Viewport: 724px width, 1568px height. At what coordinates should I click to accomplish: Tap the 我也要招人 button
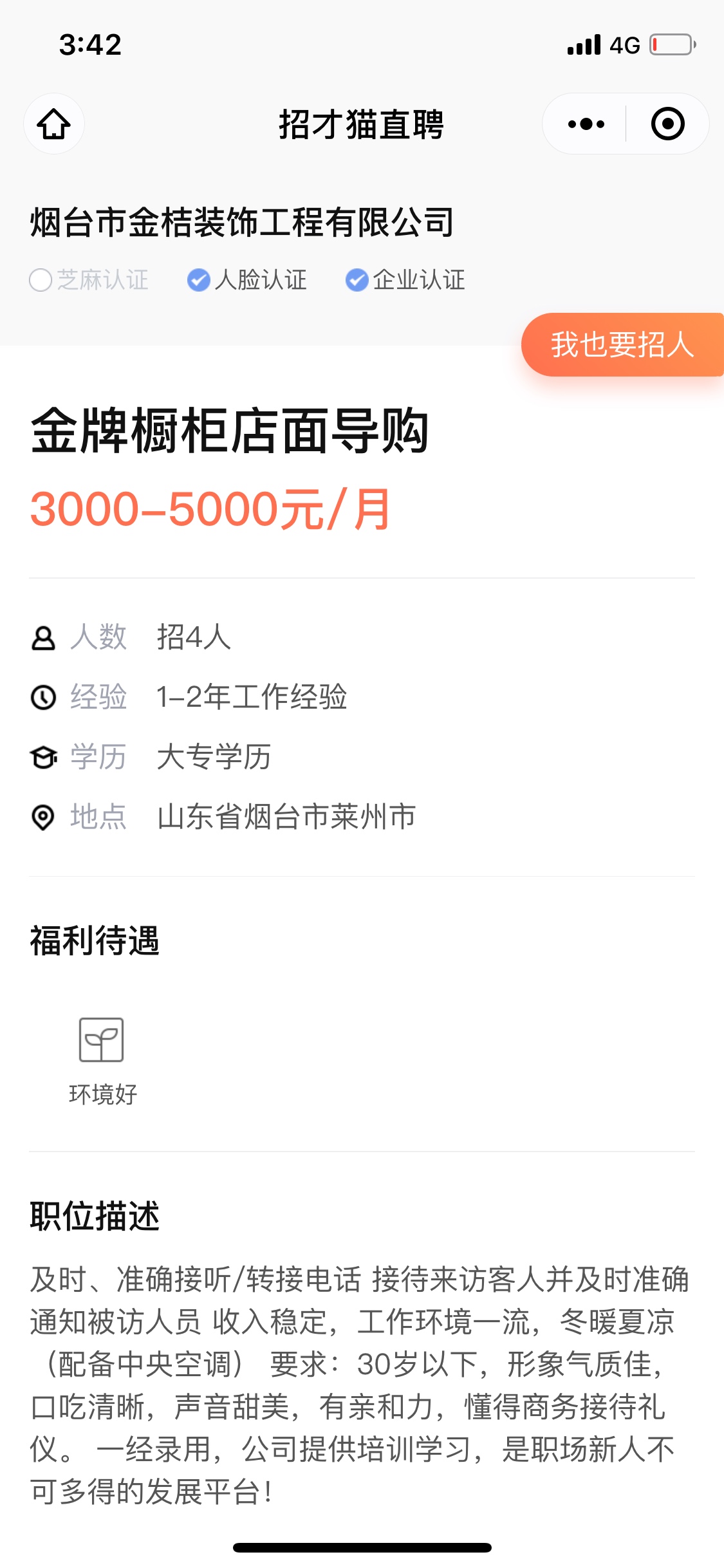622,344
